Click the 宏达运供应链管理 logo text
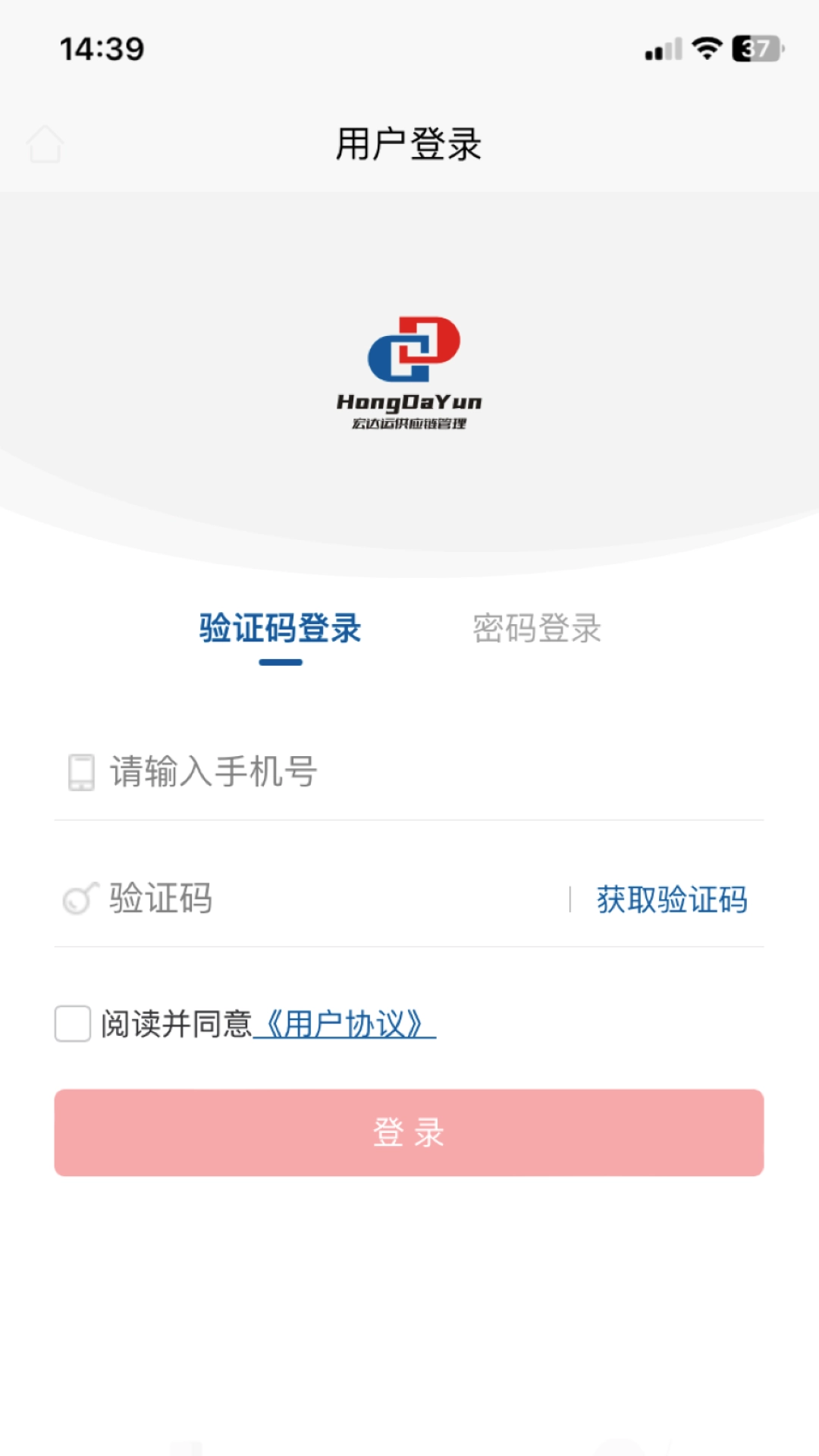Image resolution: width=819 pixels, height=1456 pixels. coord(409,419)
